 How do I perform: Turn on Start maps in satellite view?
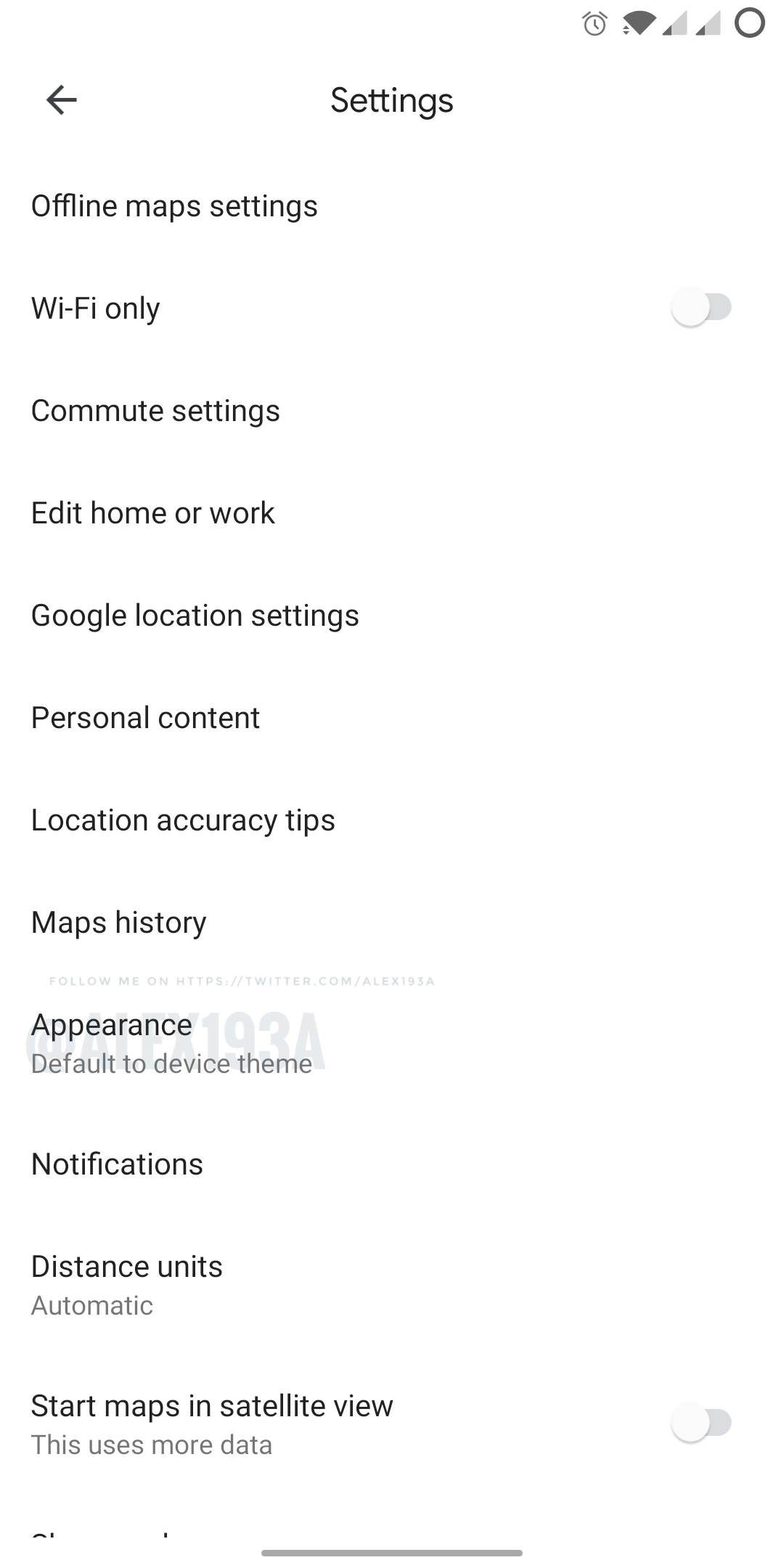tap(701, 1423)
